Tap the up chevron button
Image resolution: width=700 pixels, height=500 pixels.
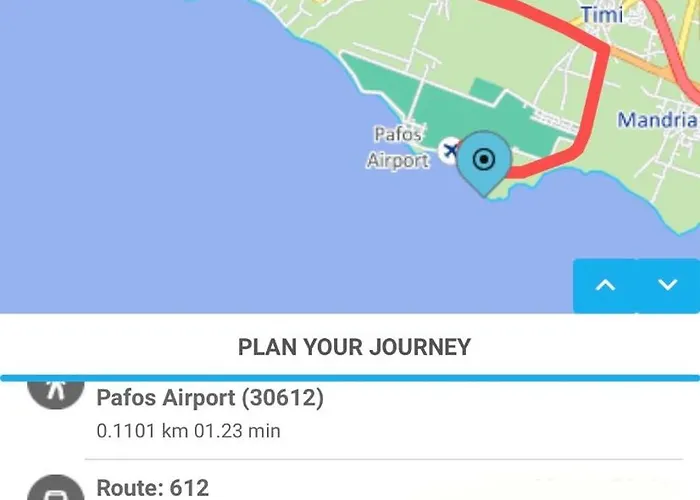coord(604,286)
